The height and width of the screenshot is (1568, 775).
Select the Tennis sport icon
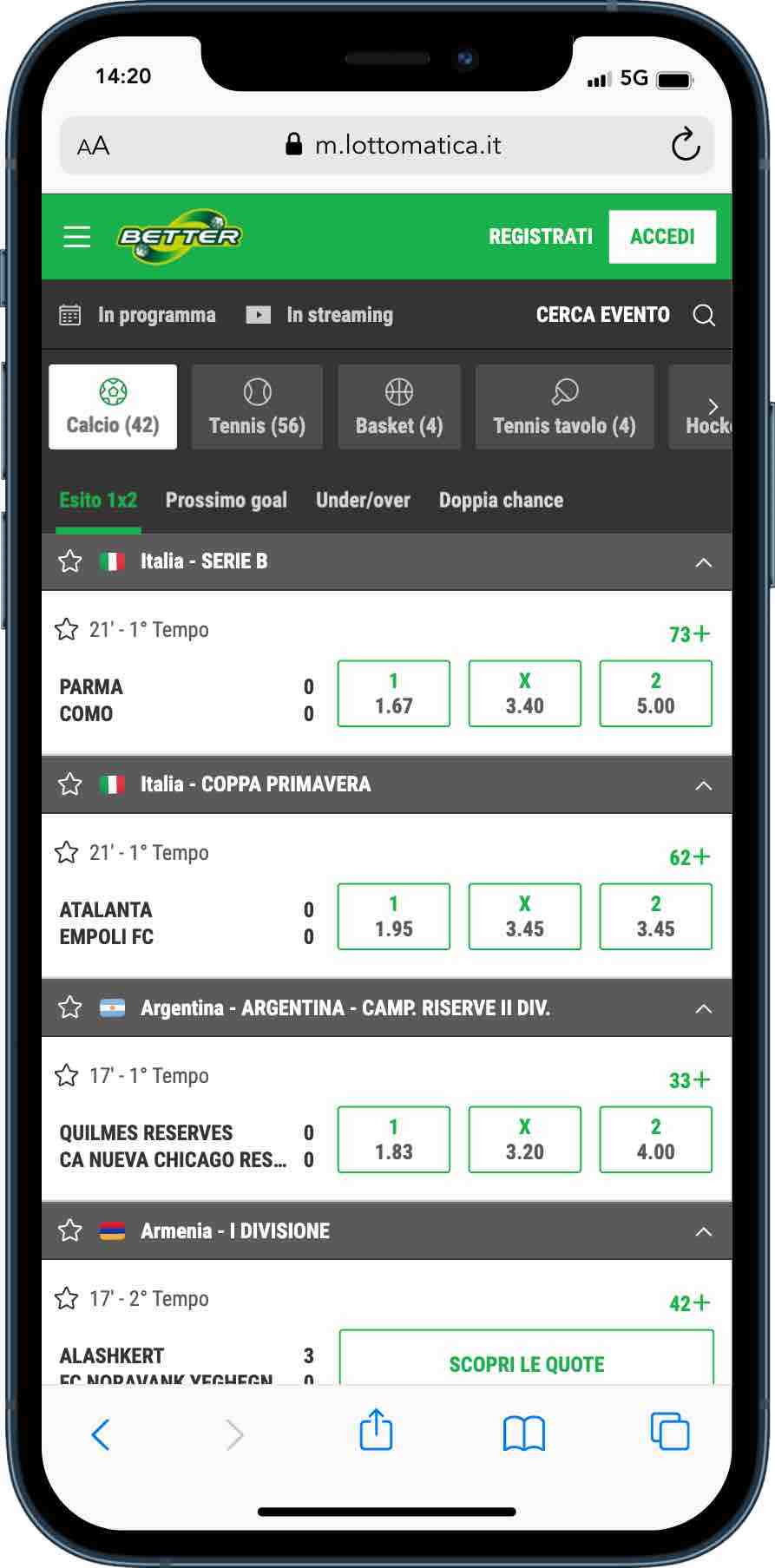[256, 390]
